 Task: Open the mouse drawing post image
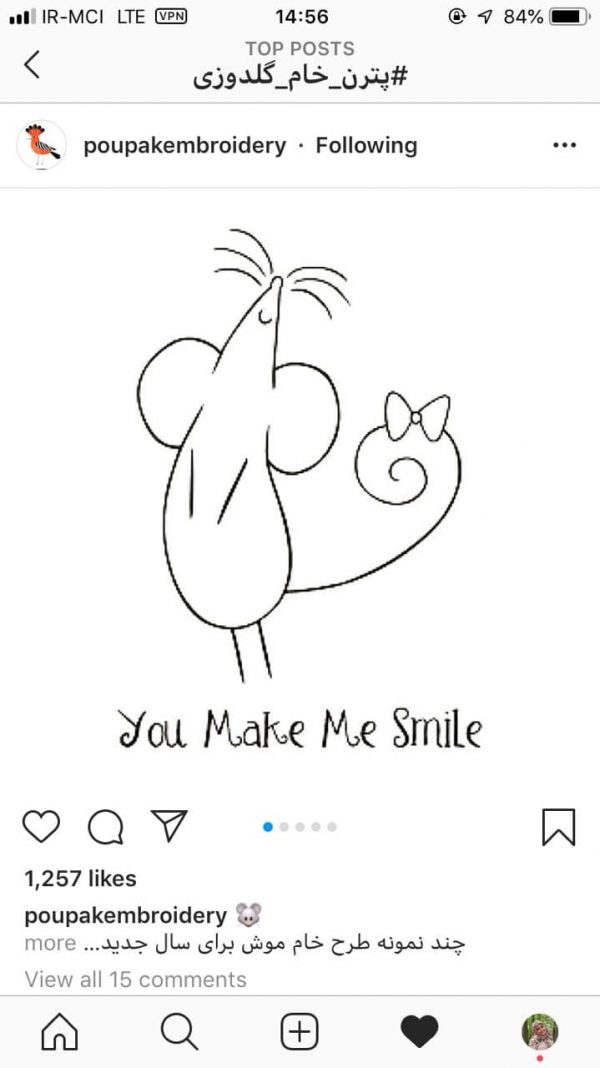[x=300, y=488]
